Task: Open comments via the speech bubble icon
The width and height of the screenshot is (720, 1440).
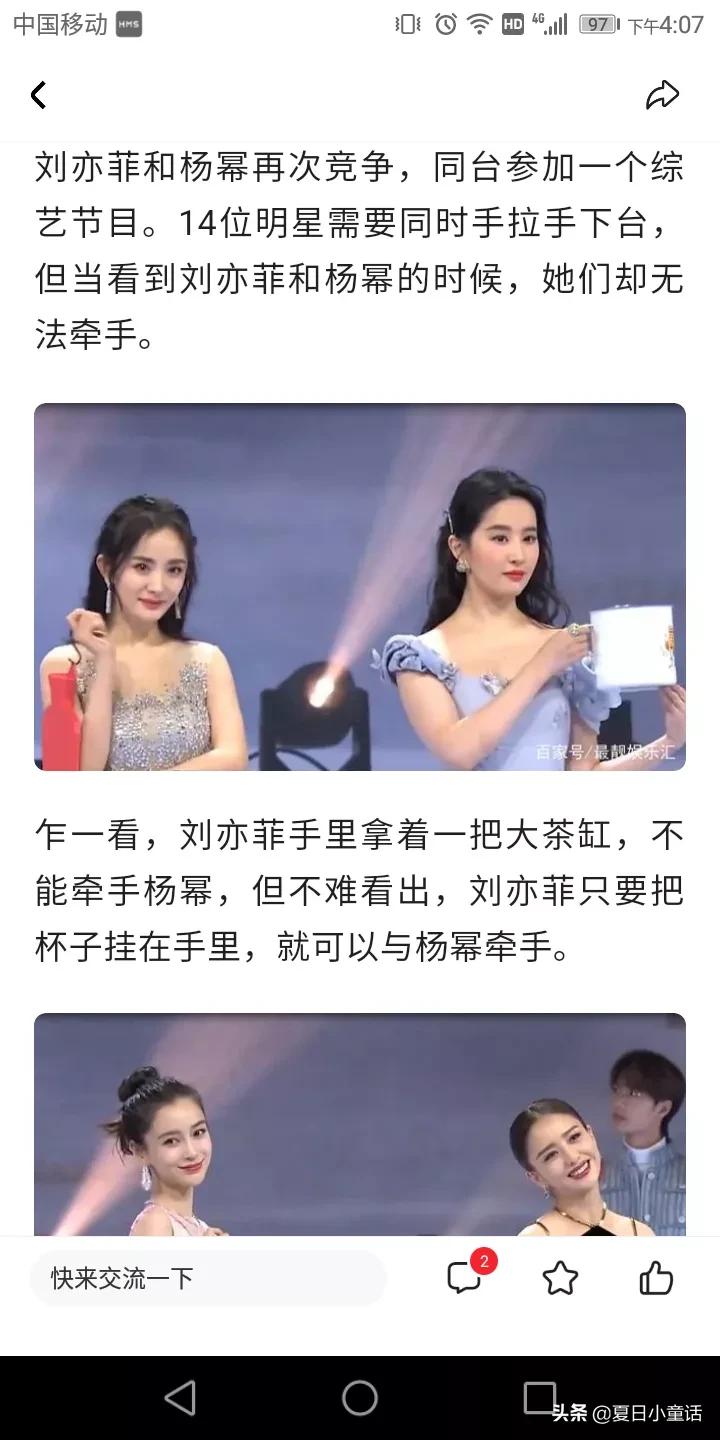Action: 464,1278
